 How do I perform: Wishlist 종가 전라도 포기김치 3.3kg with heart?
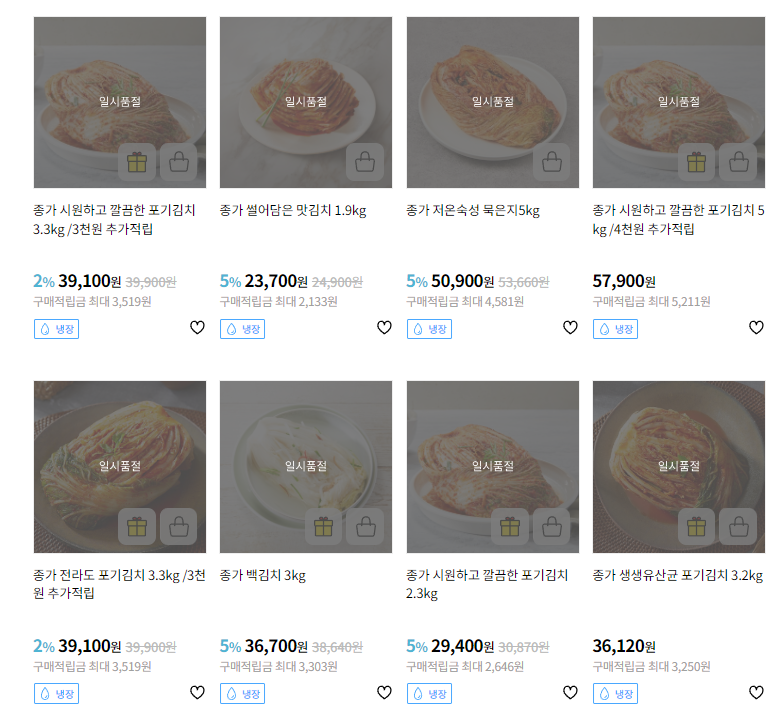(x=197, y=692)
